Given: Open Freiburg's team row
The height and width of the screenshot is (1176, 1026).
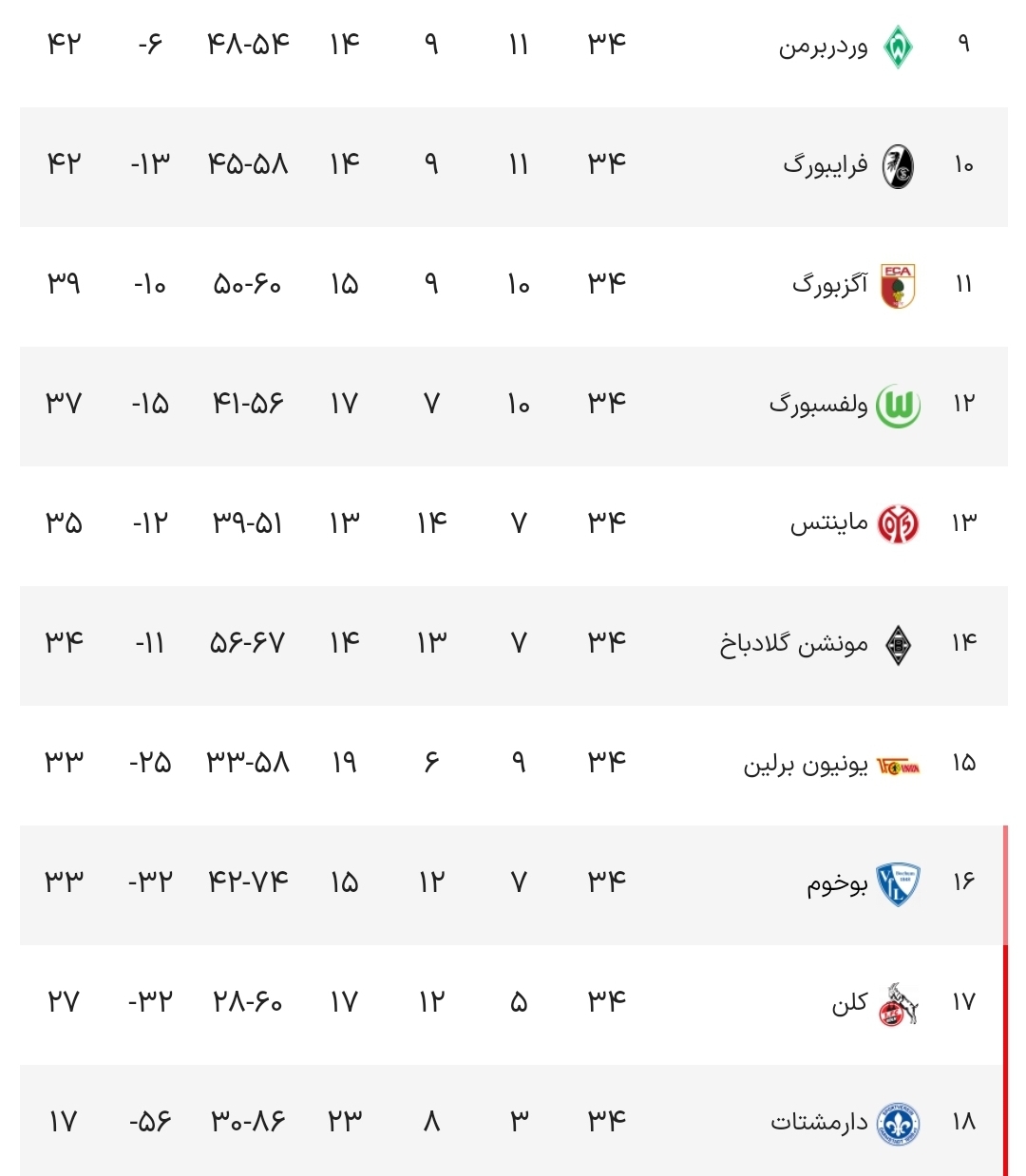Looking at the screenshot, I should coord(825,165).
